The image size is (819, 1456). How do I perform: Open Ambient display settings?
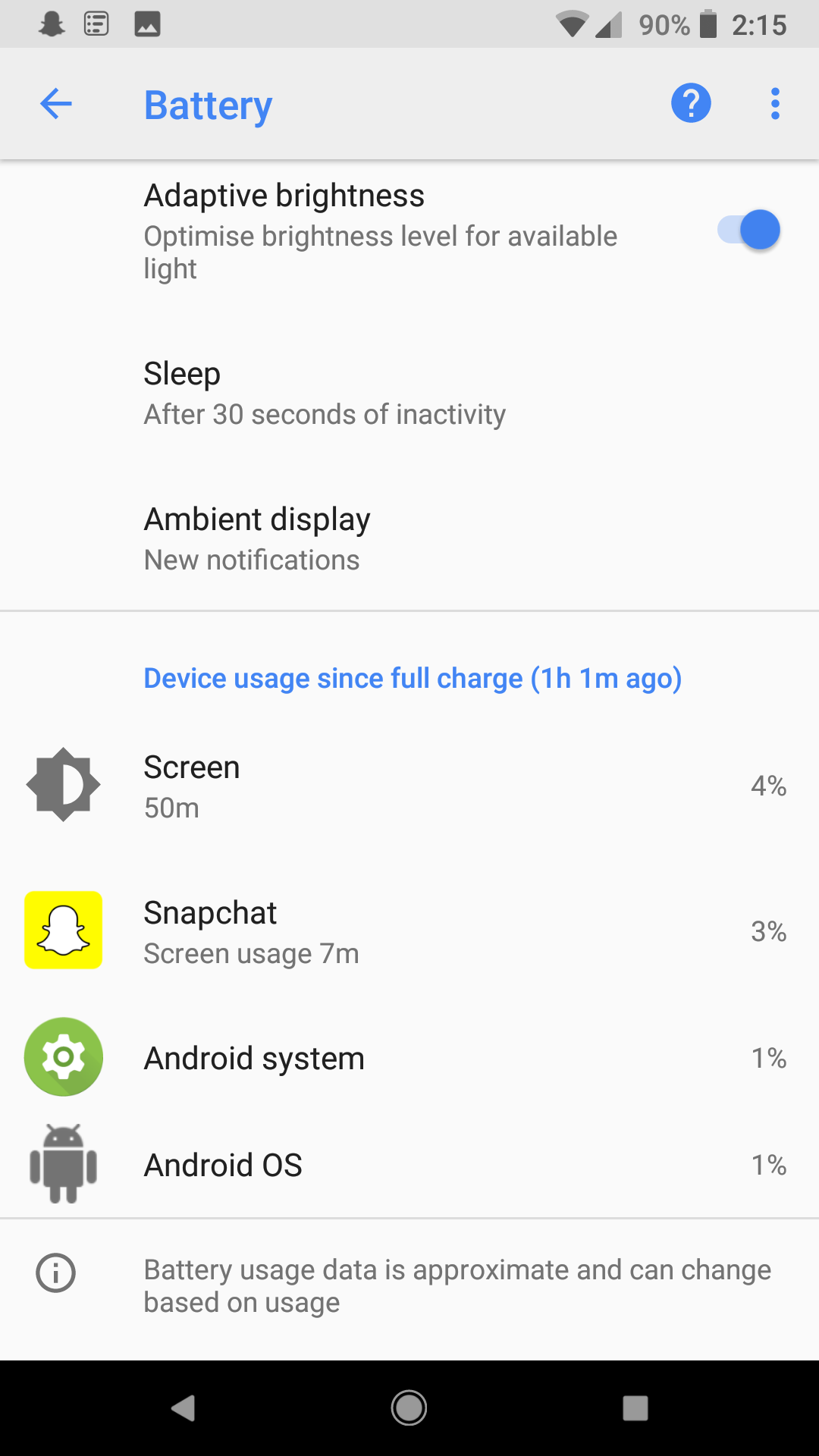coord(409,539)
